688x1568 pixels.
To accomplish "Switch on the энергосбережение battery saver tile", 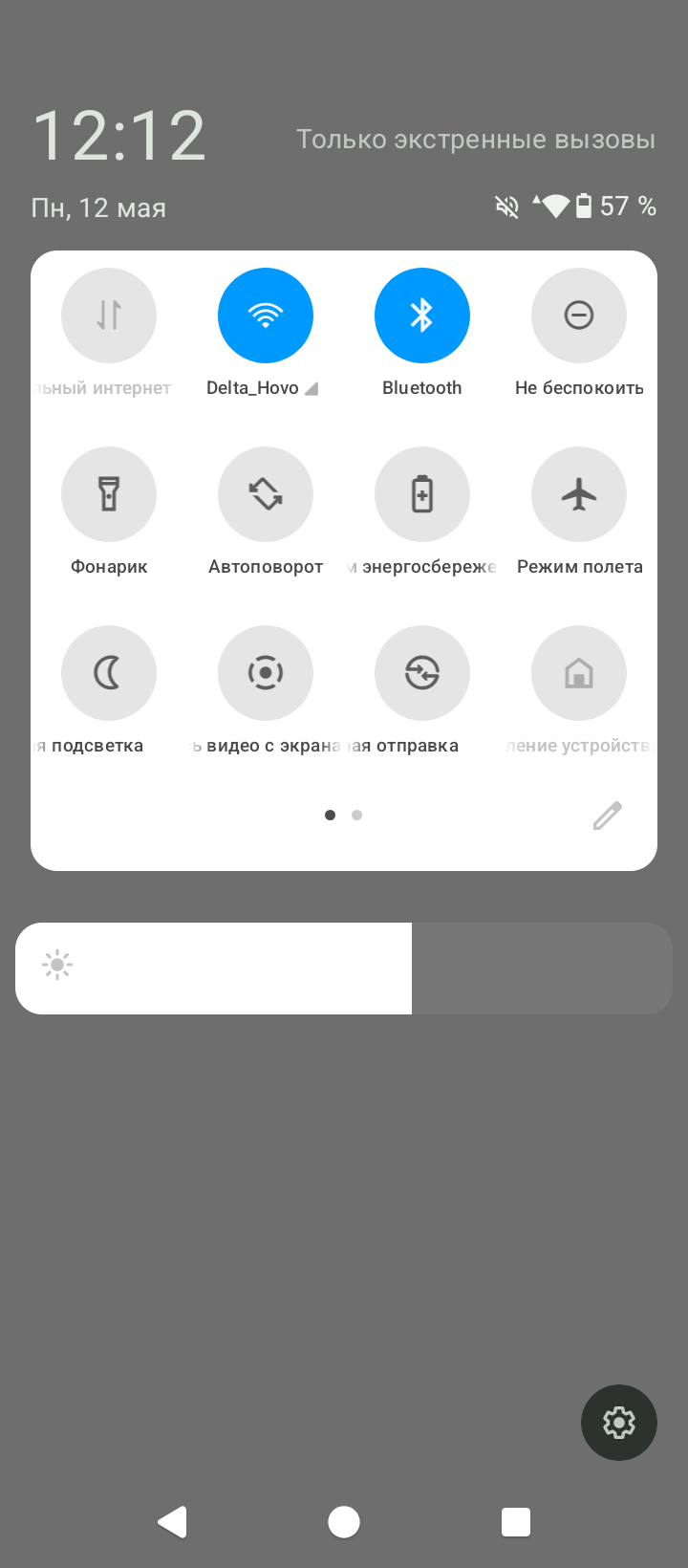I will (422, 494).
